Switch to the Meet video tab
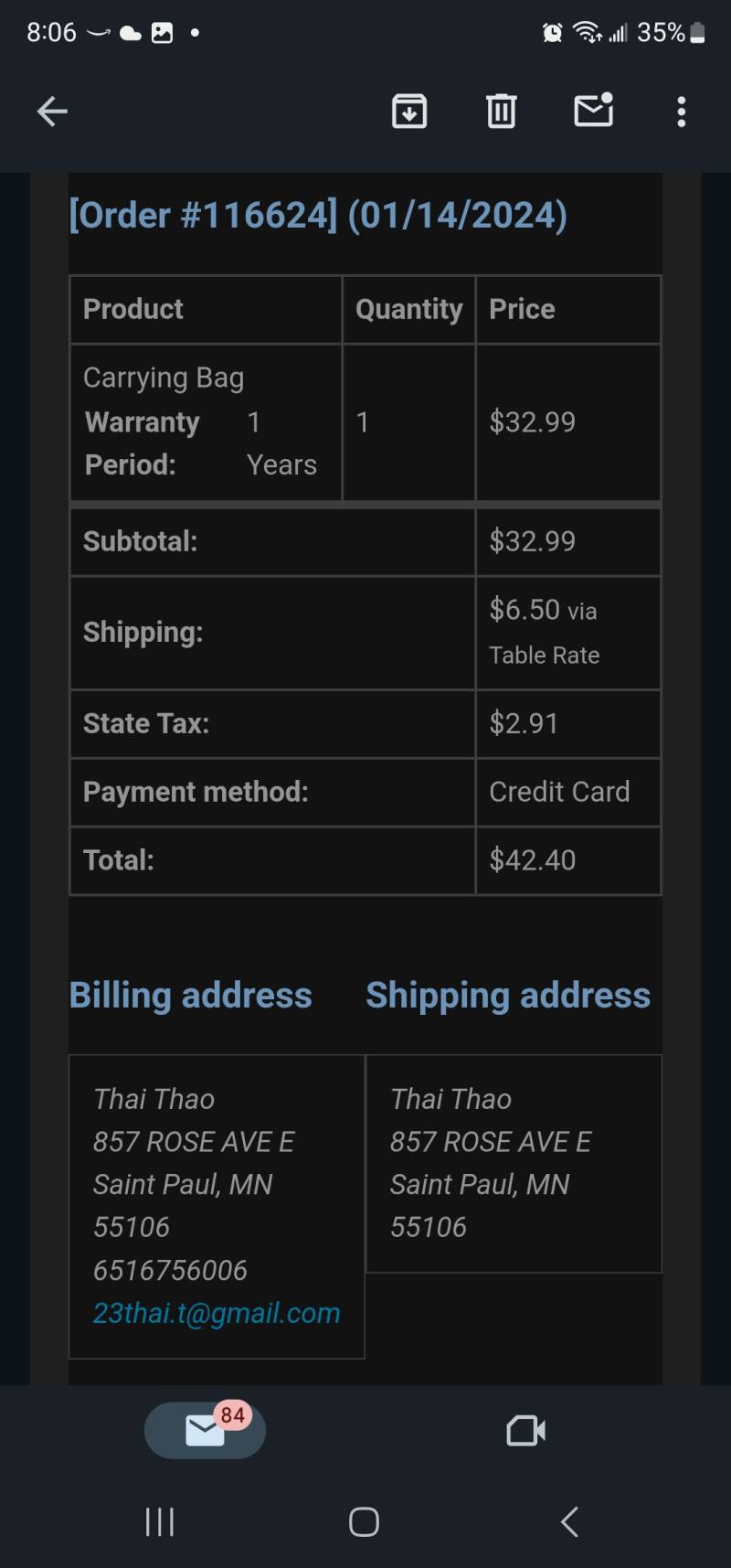Screen dimensions: 731x1568 526,1431
